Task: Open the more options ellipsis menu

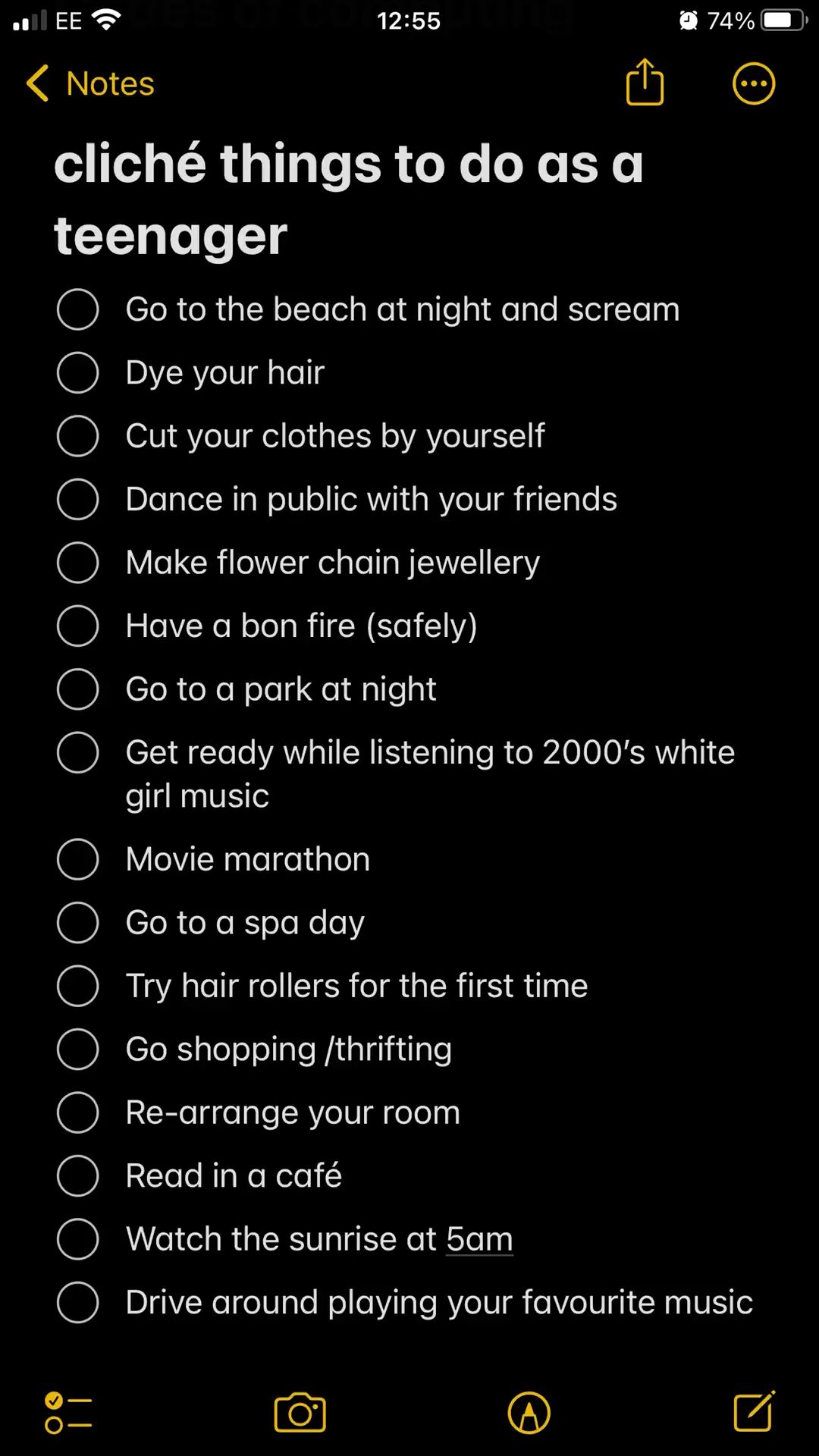Action: pos(753,83)
